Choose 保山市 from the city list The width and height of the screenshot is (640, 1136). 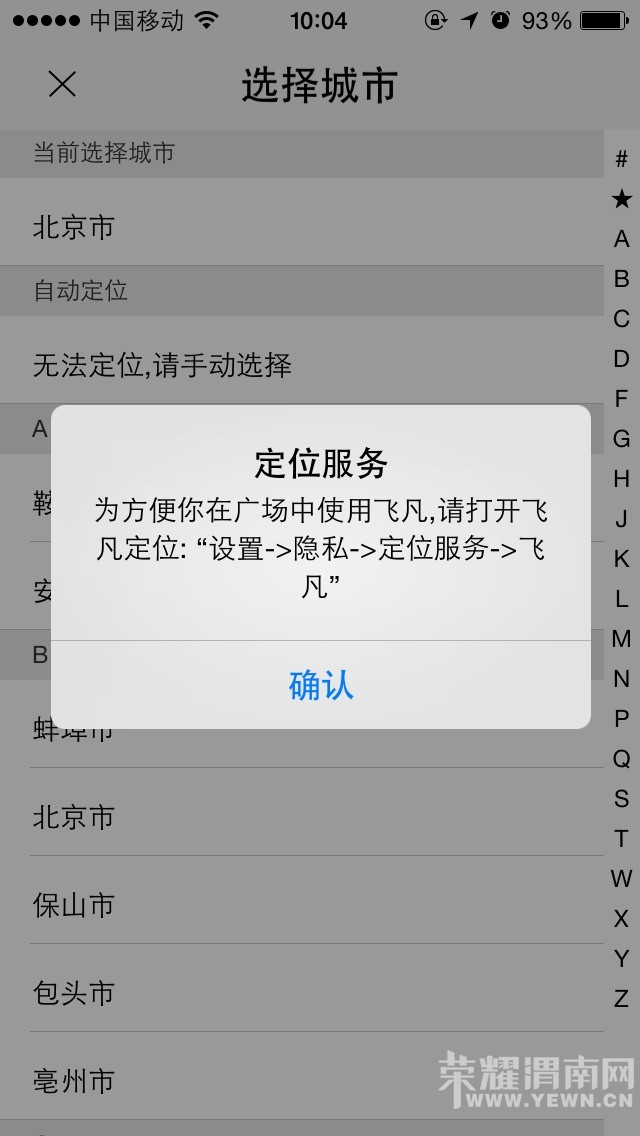(x=74, y=906)
